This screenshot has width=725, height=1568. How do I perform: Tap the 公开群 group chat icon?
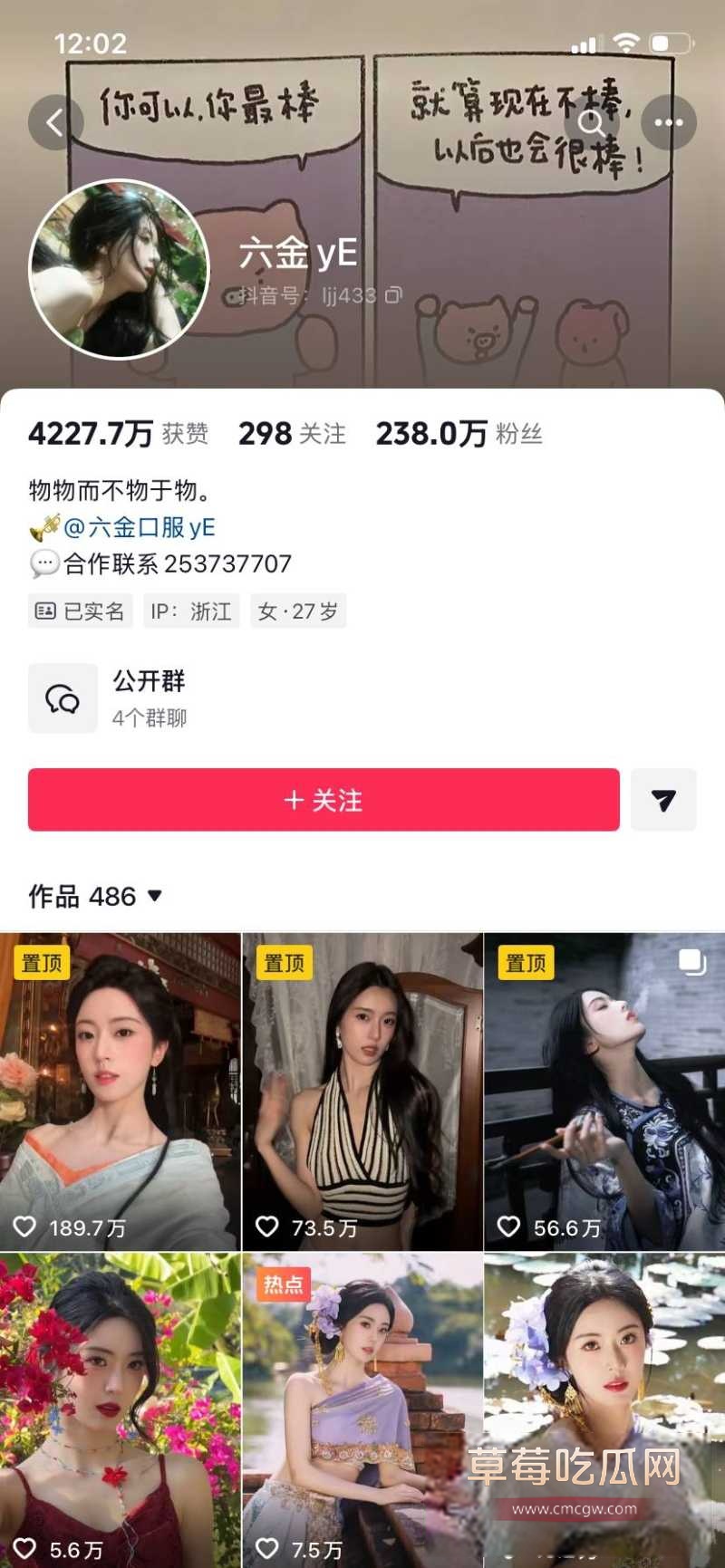pyautogui.click(x=63, y=697)
